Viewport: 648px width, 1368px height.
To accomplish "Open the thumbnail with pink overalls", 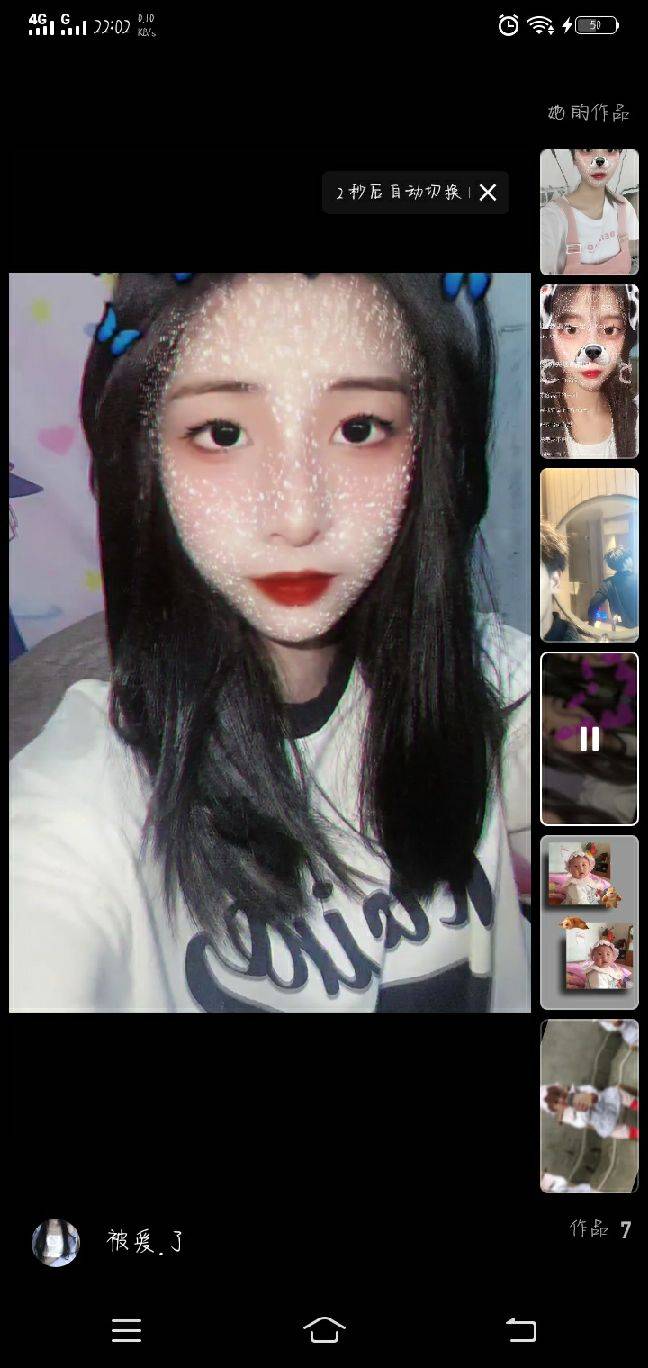I will pos(589,212).
